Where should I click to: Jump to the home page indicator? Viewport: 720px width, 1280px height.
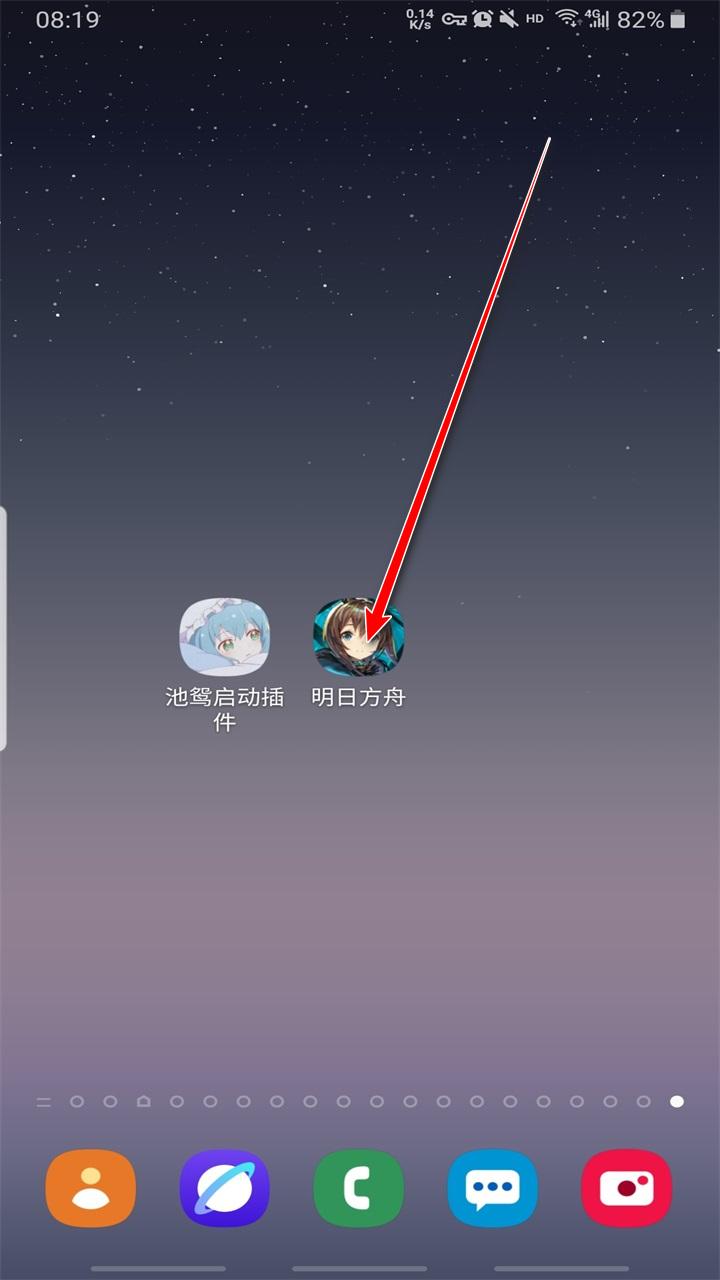(x=144, y=1102)
